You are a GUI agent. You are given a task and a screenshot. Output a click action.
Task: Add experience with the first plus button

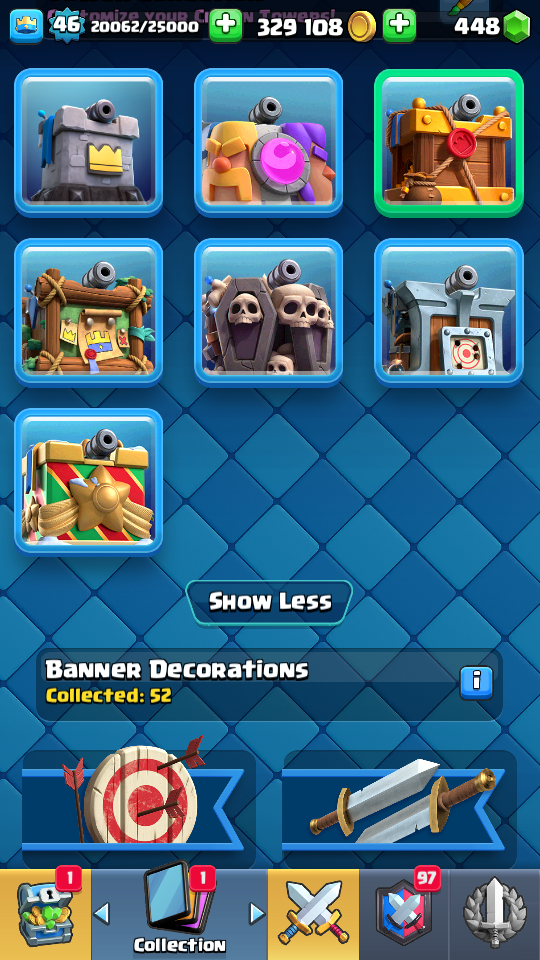point(226,26)
